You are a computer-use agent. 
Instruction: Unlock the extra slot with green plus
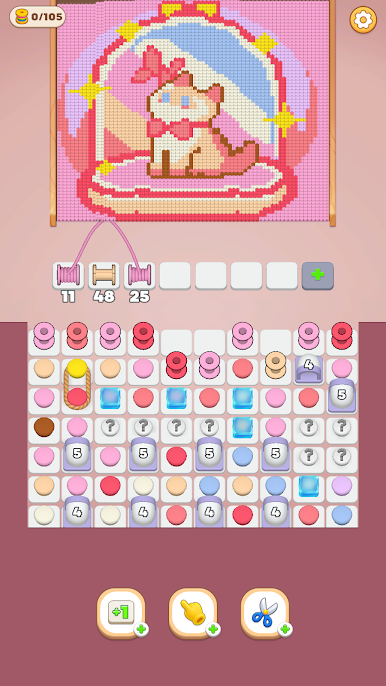click(318, 276)
